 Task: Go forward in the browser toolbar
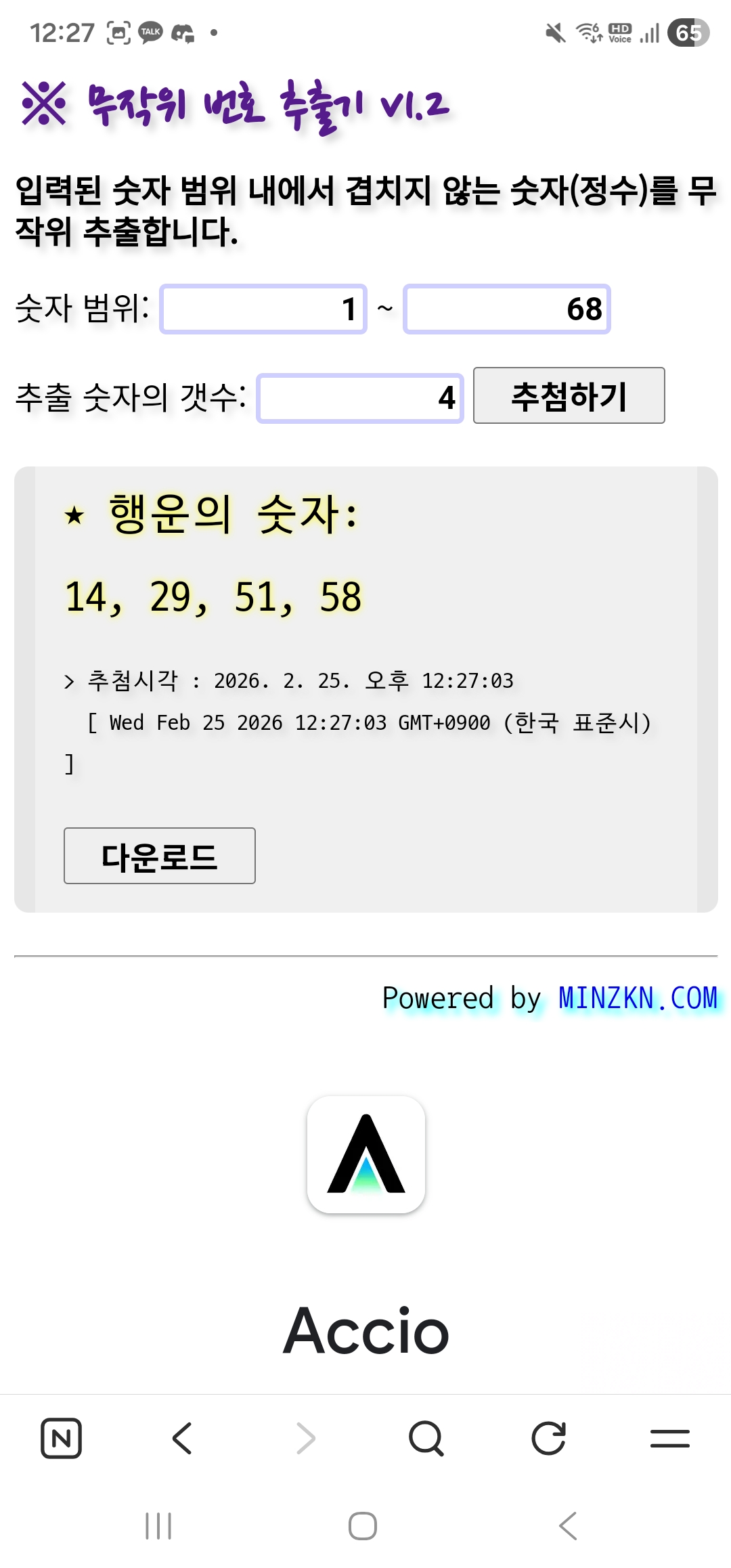(x=305, y=1438)
